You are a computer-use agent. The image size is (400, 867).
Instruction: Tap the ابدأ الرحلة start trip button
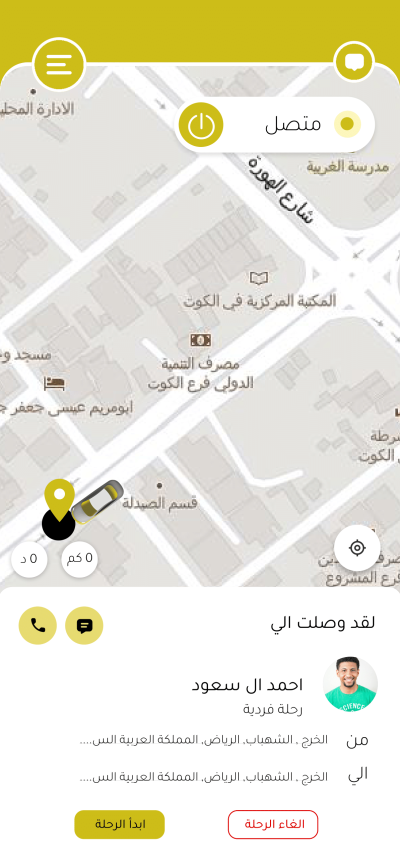[120, 824]
